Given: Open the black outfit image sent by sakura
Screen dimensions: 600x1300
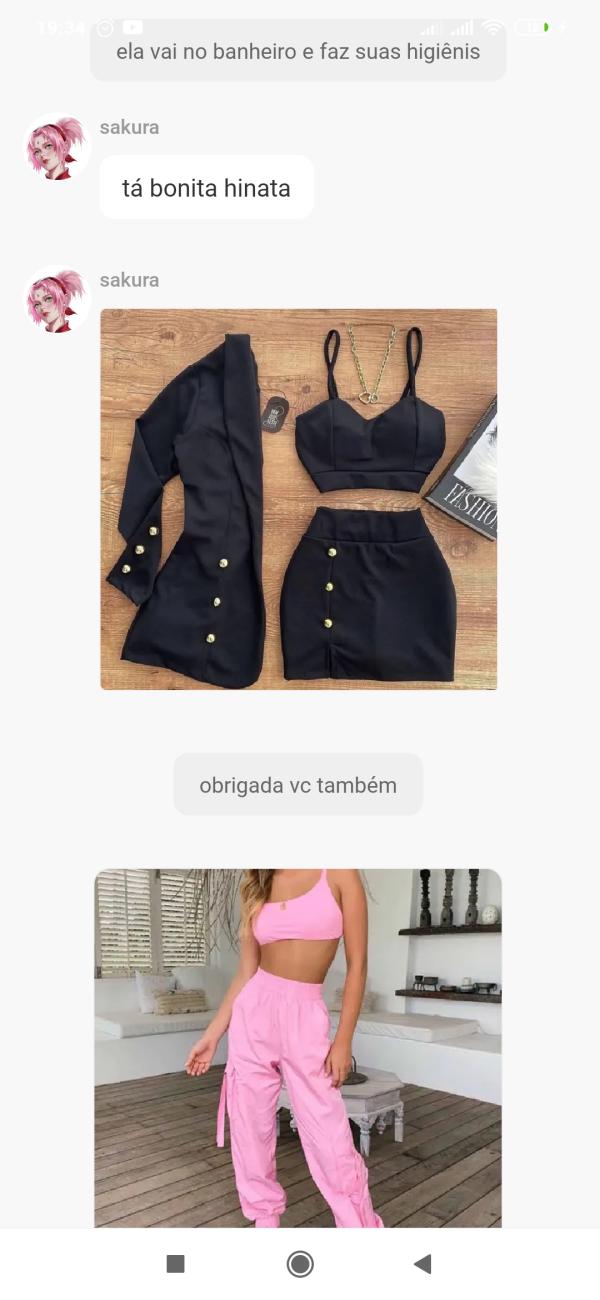Looking at the screenshot, I should coord(298,499).
